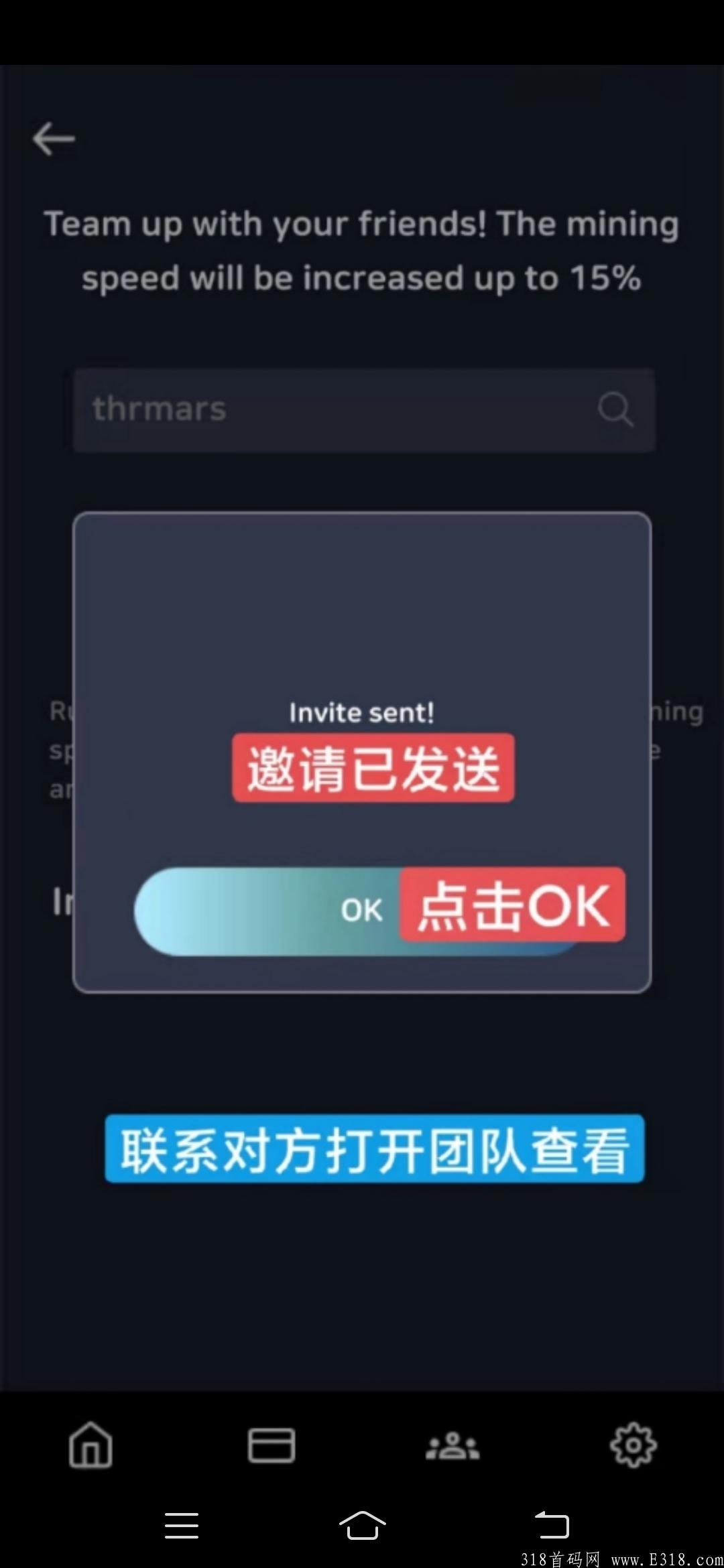Tap the mining speed heading text
The width and height of the screenshot is (724, 1568).
pos(362,250)
